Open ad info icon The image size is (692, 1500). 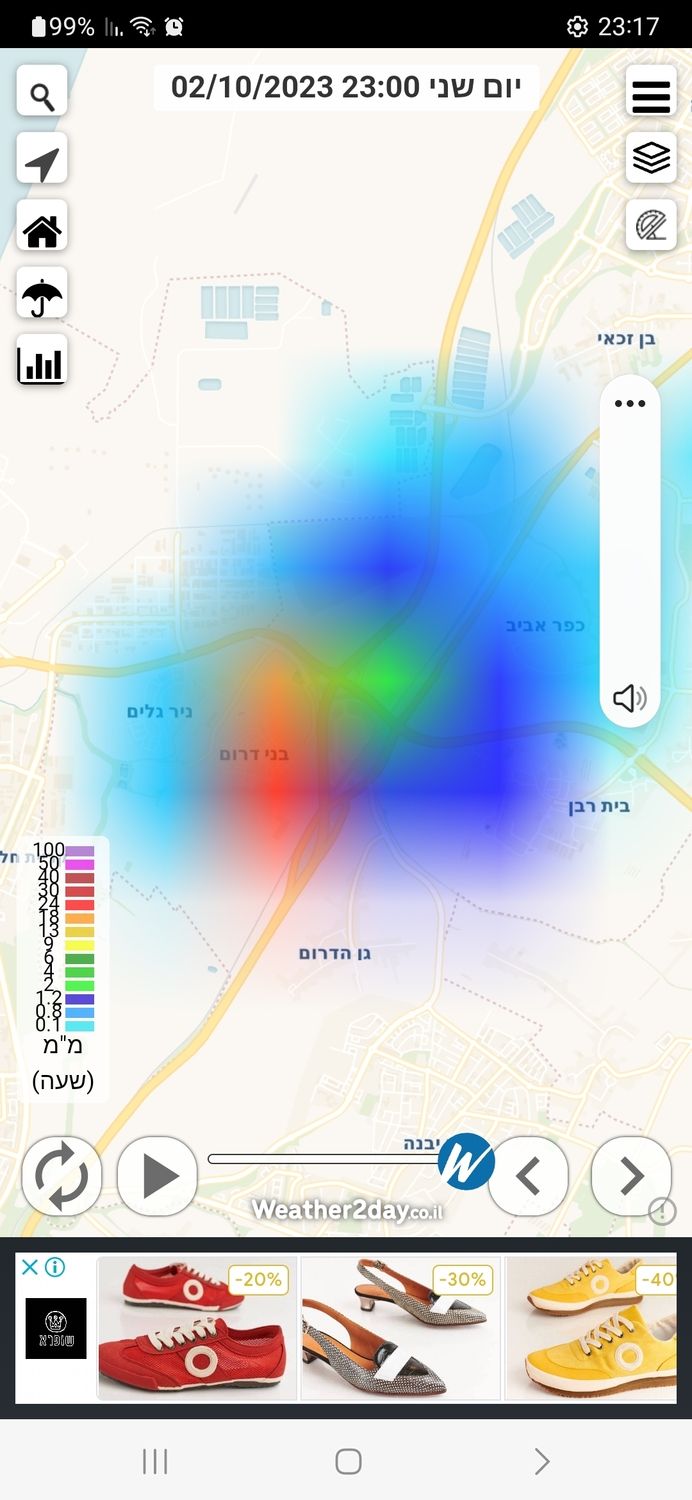click(x=55, y=1268)
